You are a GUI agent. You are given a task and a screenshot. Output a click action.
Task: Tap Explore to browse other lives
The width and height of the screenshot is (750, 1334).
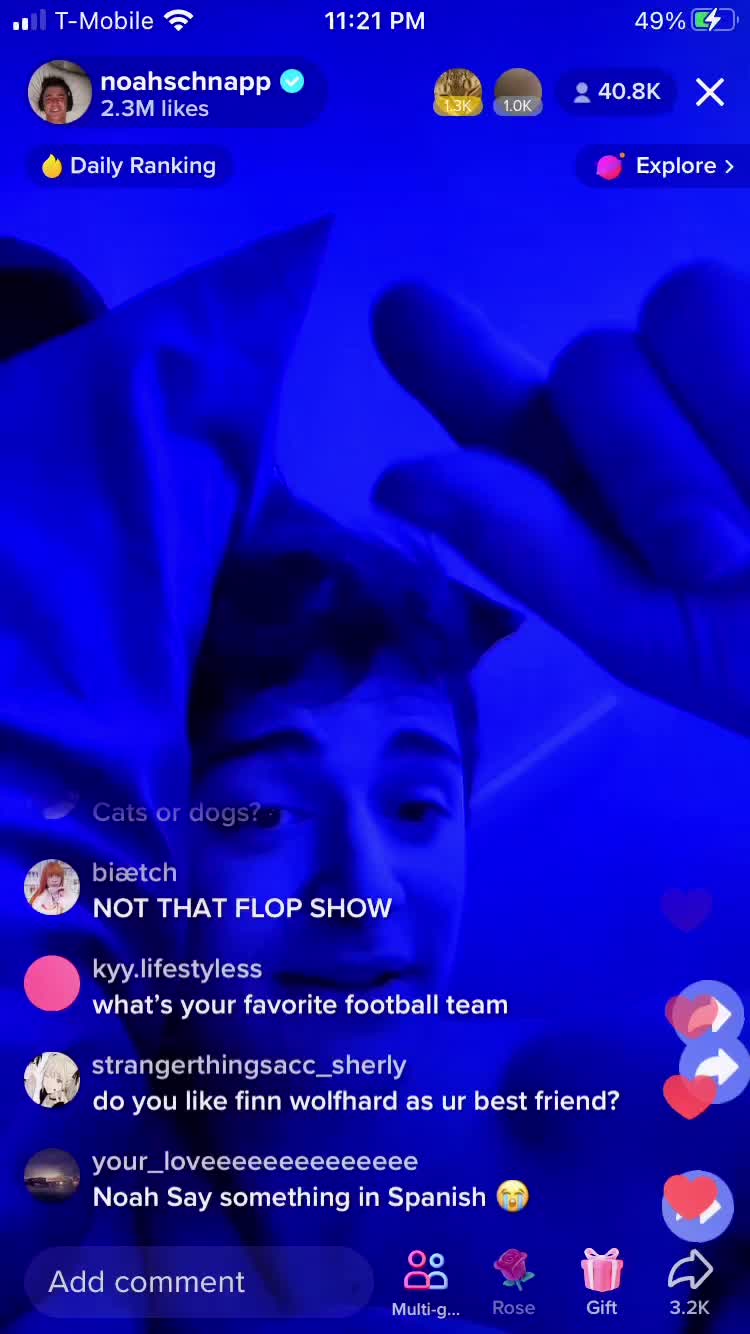[x=665, y=166]
